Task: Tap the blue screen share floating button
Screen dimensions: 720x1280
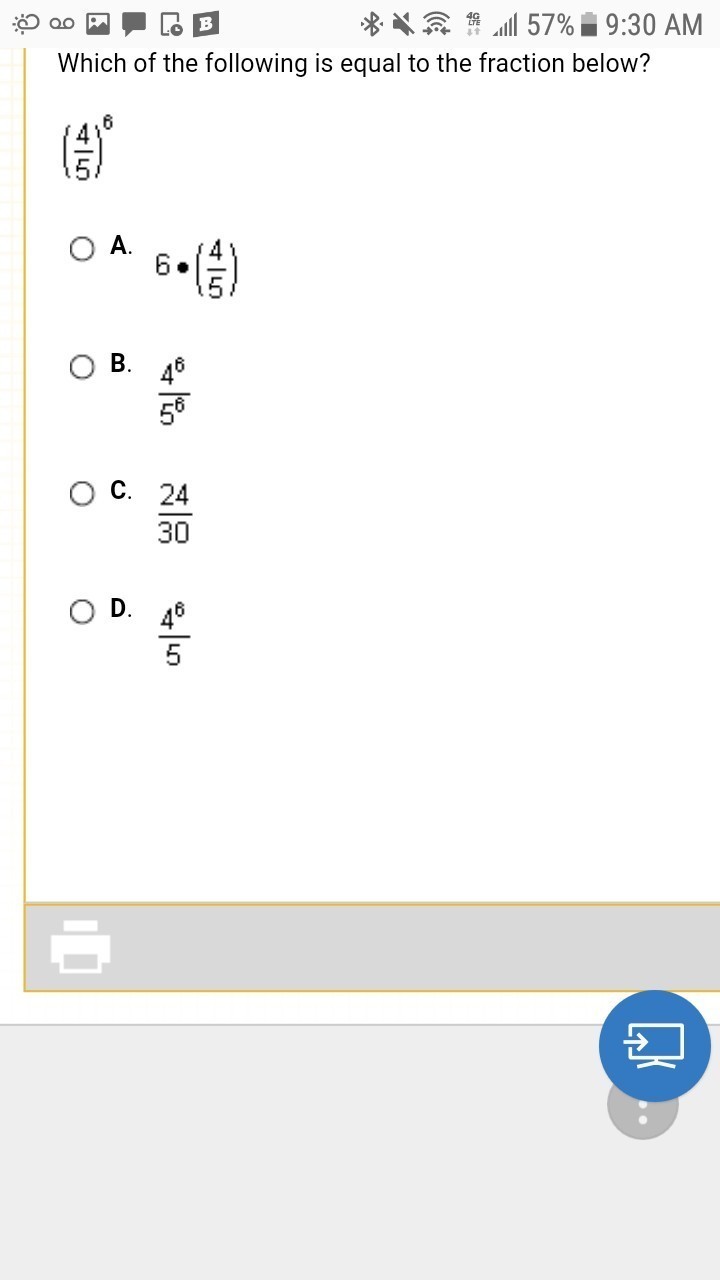Action: (x=654, y=1045)
